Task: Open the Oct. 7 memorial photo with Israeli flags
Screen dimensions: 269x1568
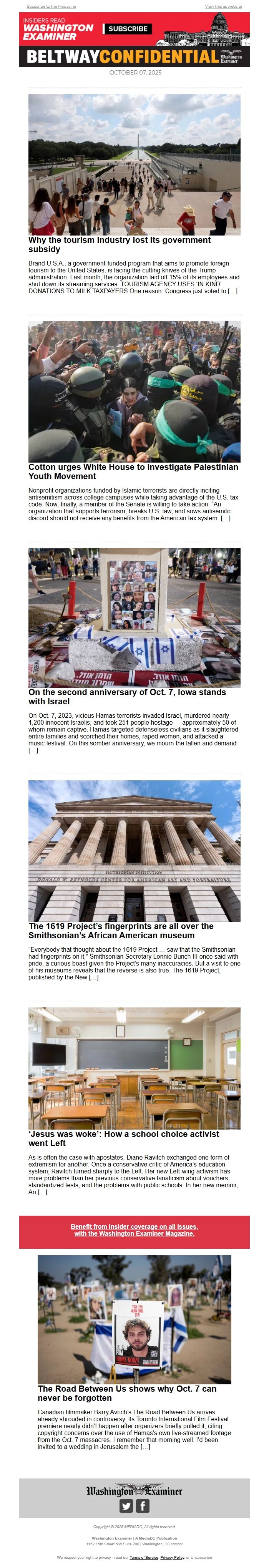Action: (134, 618)
